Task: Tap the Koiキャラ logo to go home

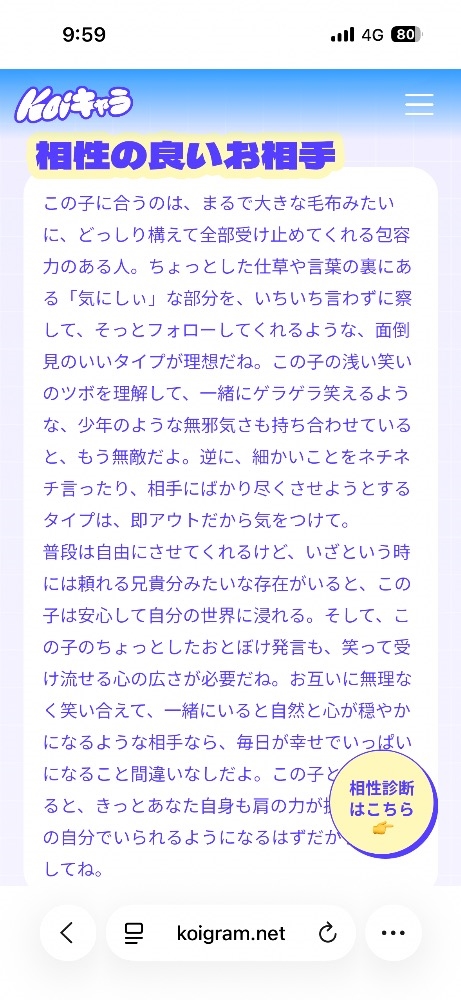Action: pyautogui.click(x=75, y=105)
